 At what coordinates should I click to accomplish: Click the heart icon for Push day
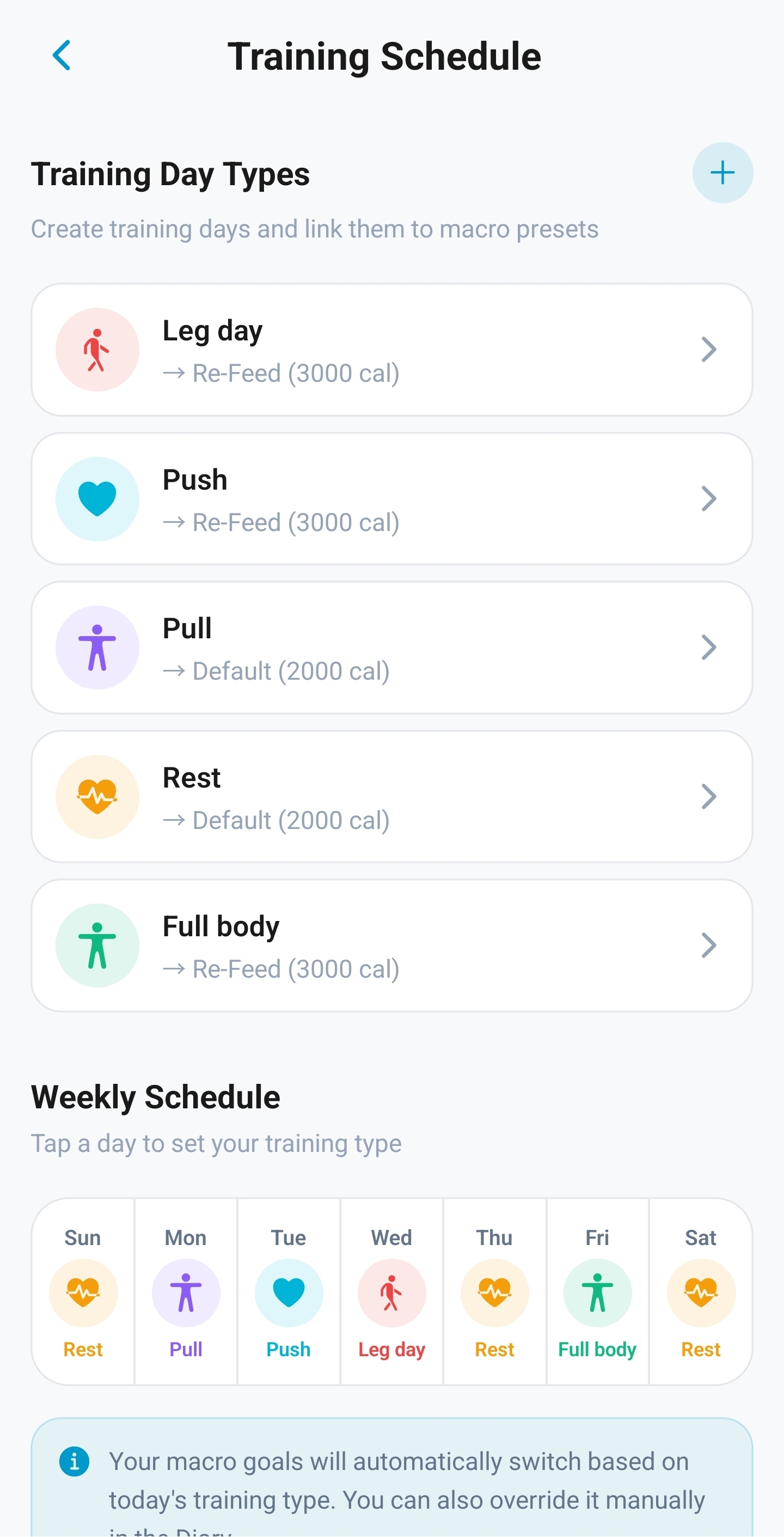tap(97, 498)
